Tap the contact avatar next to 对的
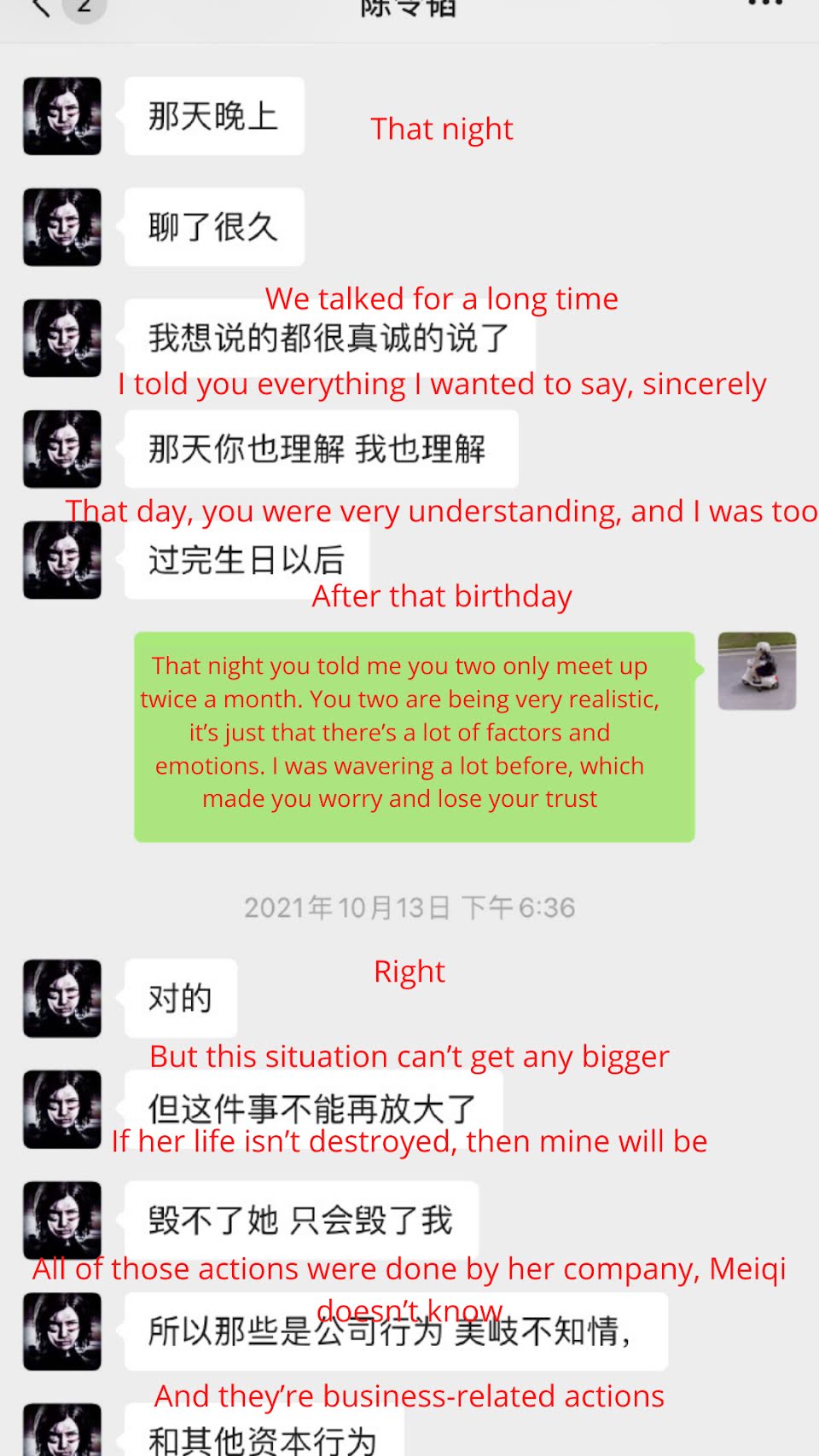 62,998
